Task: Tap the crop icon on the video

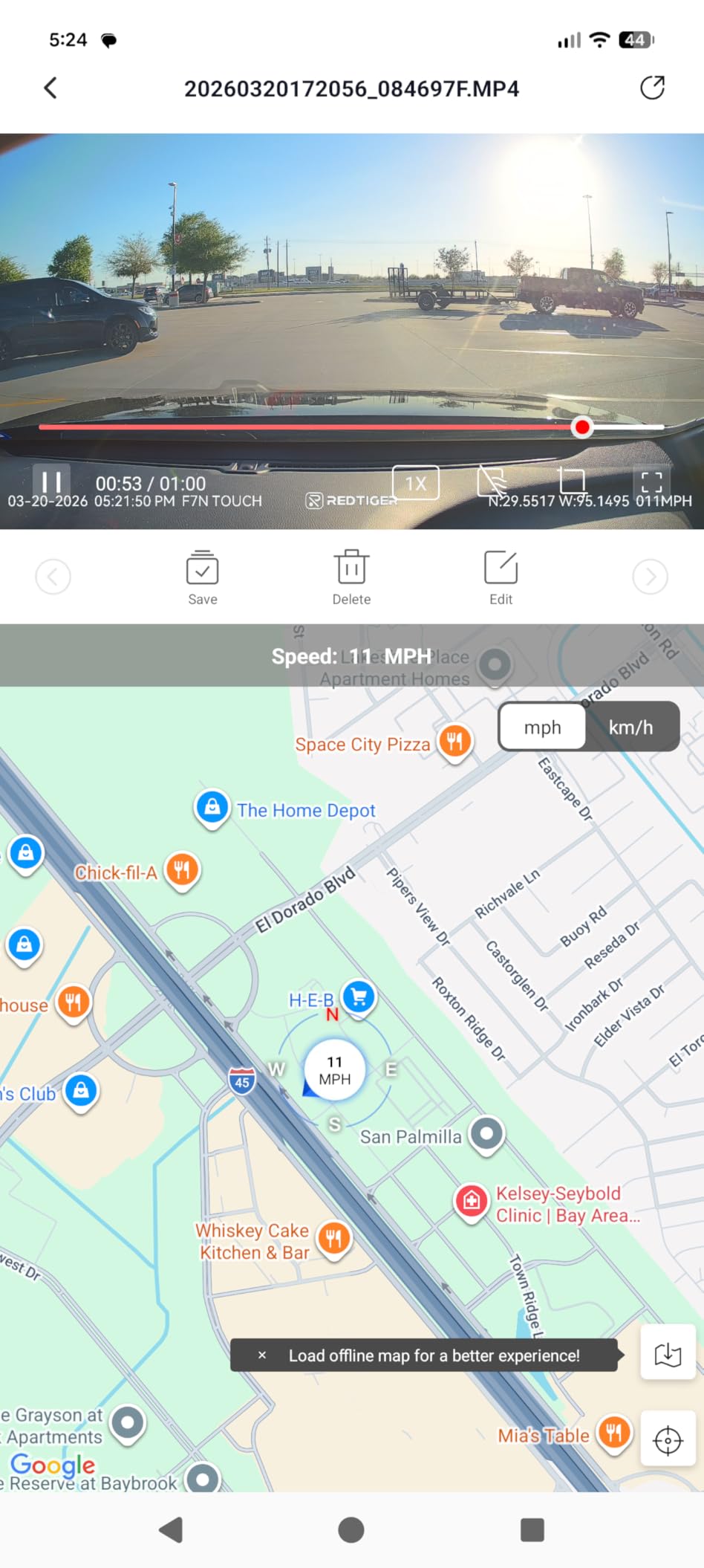Action: [572, 481]
